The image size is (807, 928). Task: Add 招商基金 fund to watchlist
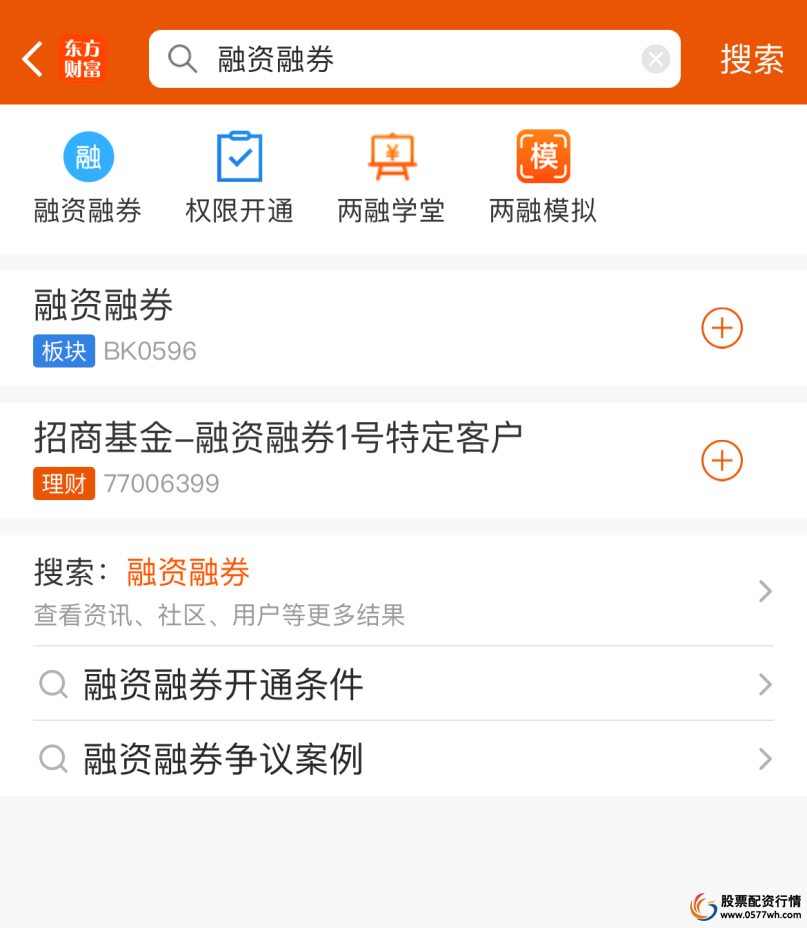pyautogui.click(x=722, y=460)
